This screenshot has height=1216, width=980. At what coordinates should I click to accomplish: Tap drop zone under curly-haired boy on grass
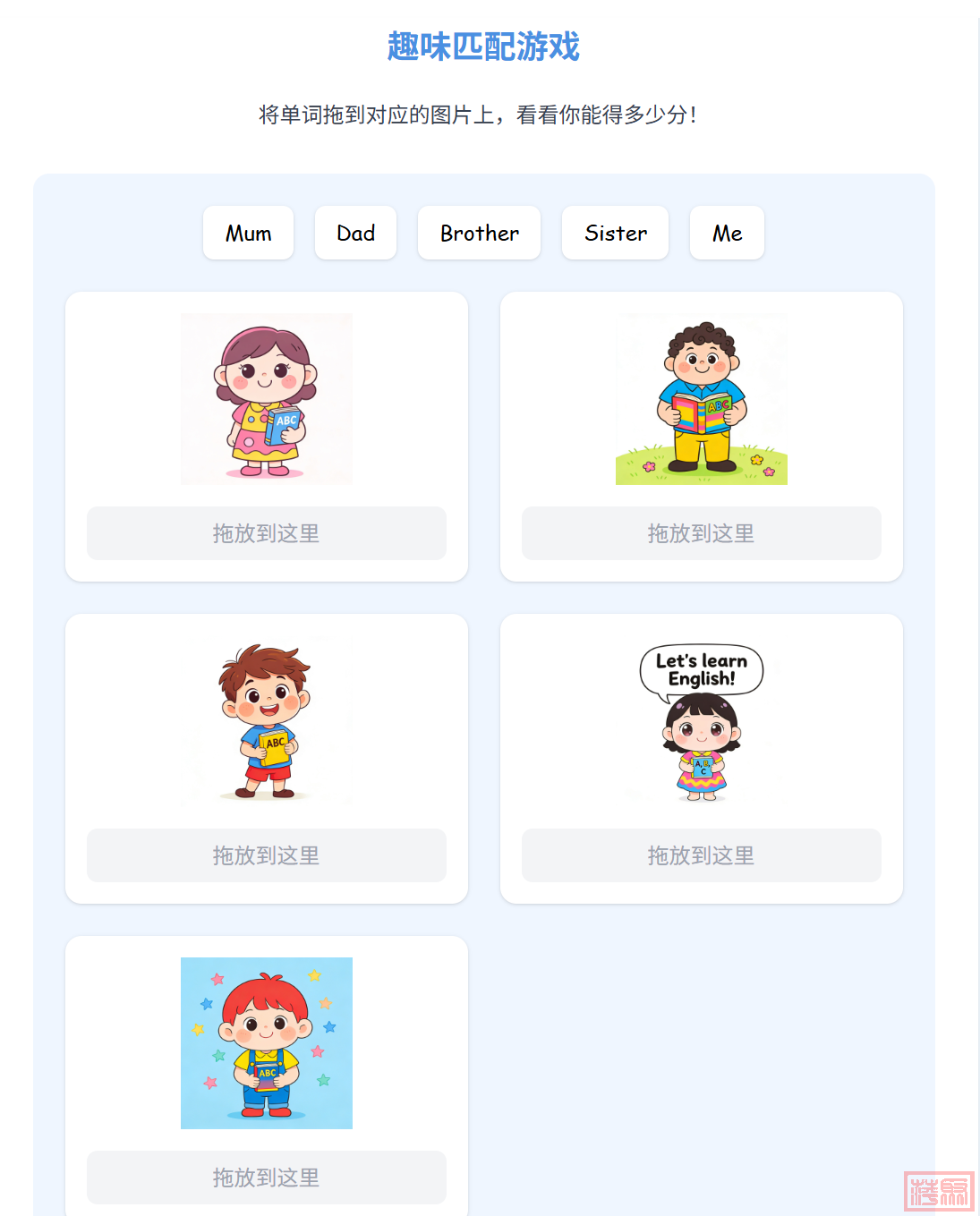tap(702, 533)
